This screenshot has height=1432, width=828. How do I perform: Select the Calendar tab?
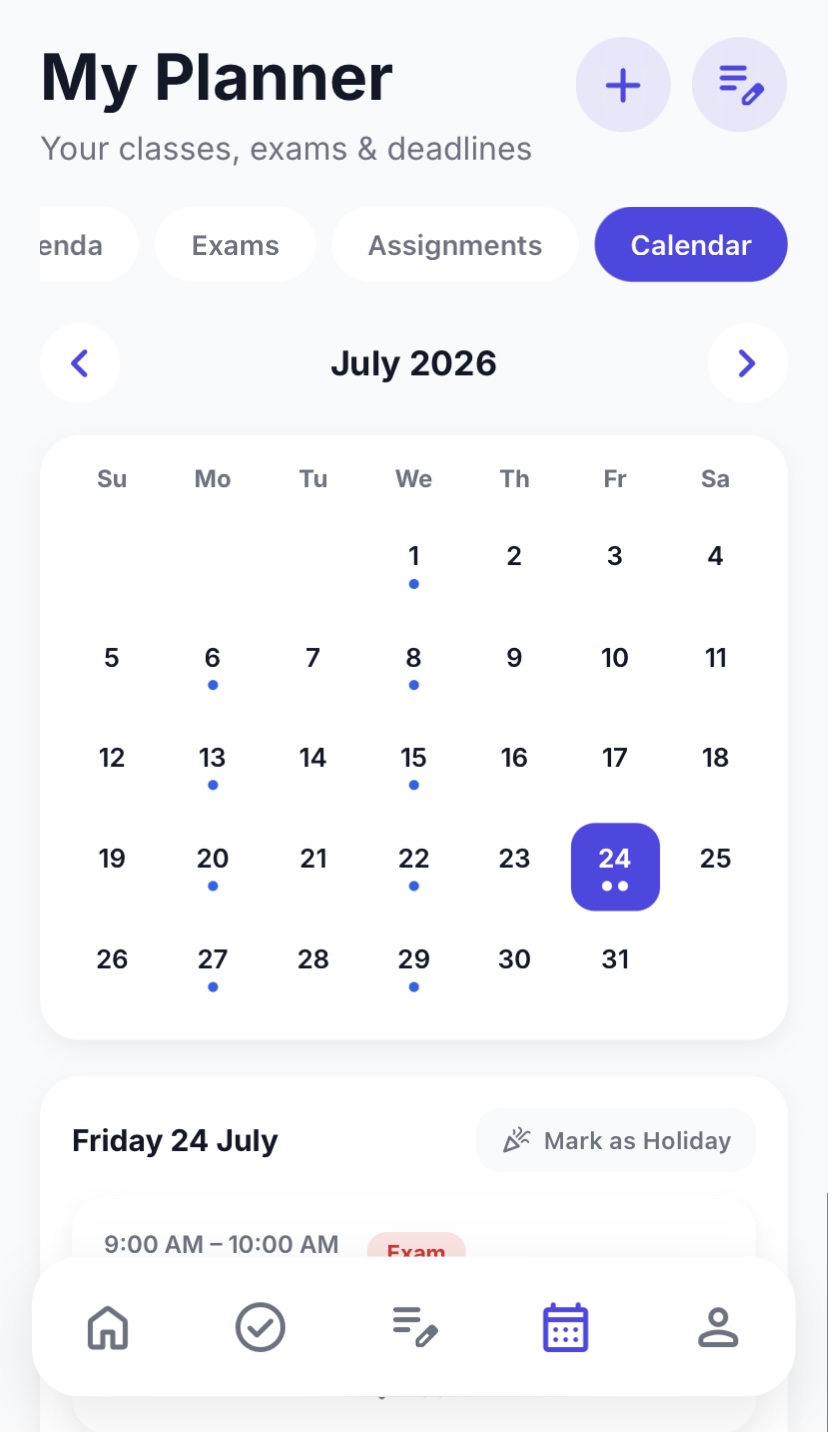click(691, 245)
